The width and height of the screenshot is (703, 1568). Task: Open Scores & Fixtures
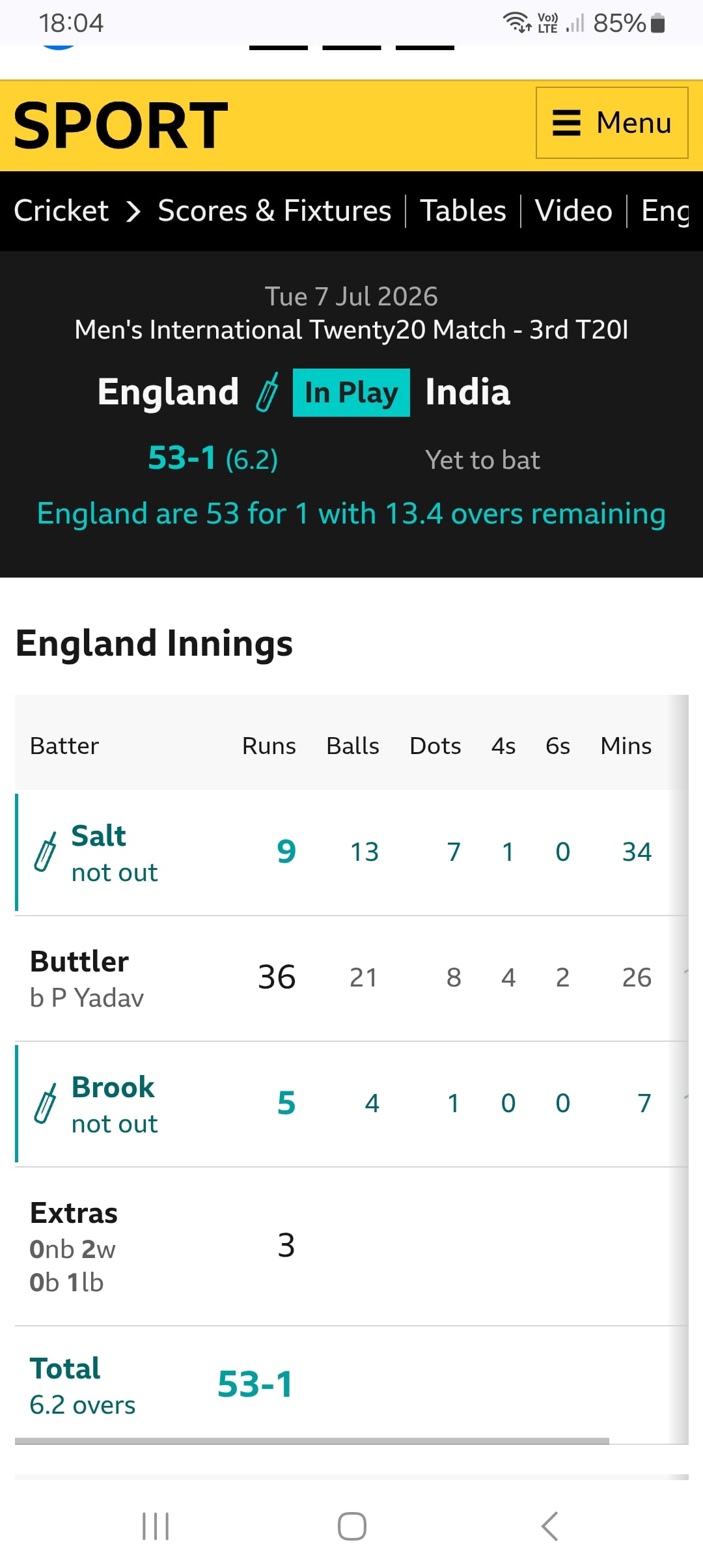point(275,211)
